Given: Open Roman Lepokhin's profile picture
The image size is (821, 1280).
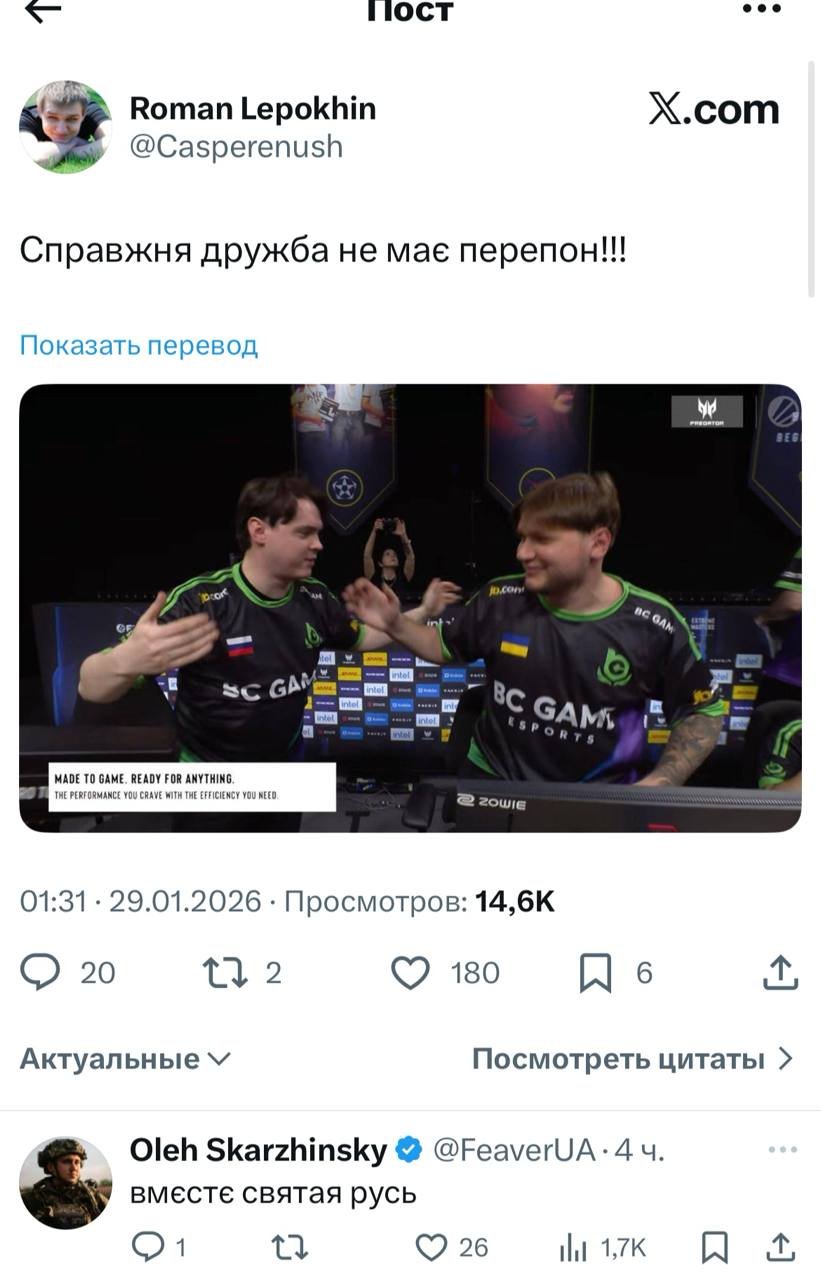Looking at the screenshot, I should [x=65, y=126].
